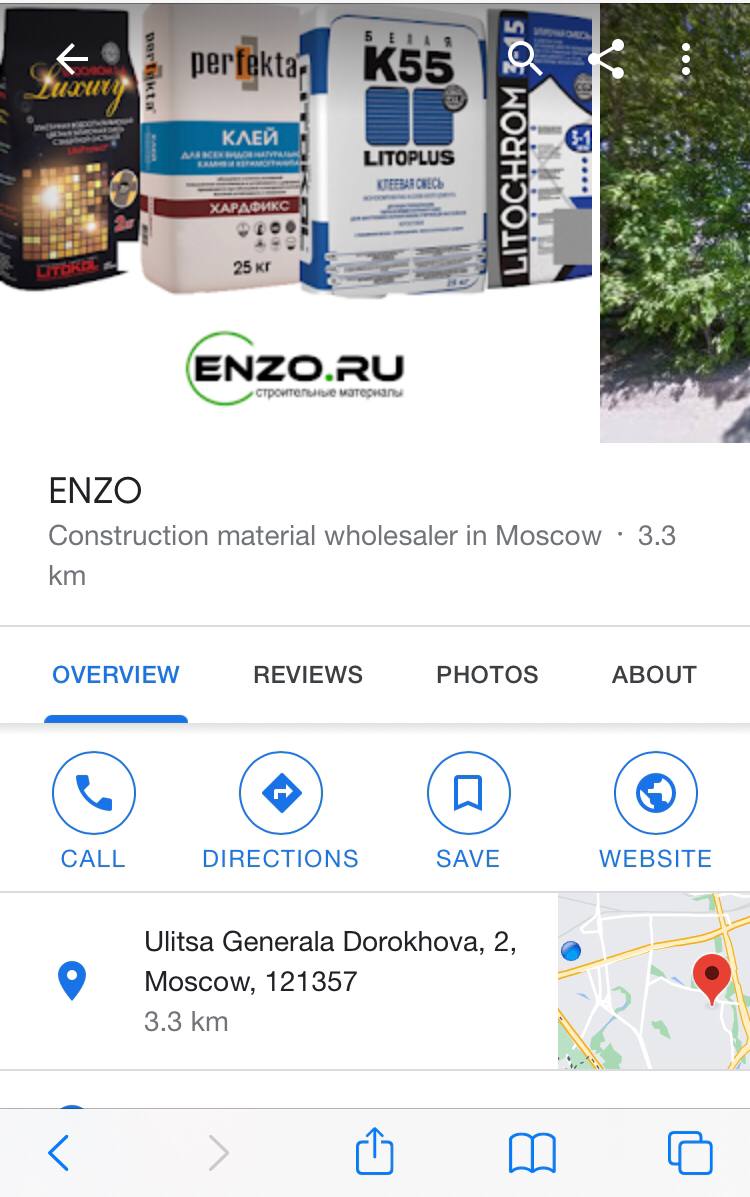
Task: Switch to the Photos tab
Action: point(487,675)
